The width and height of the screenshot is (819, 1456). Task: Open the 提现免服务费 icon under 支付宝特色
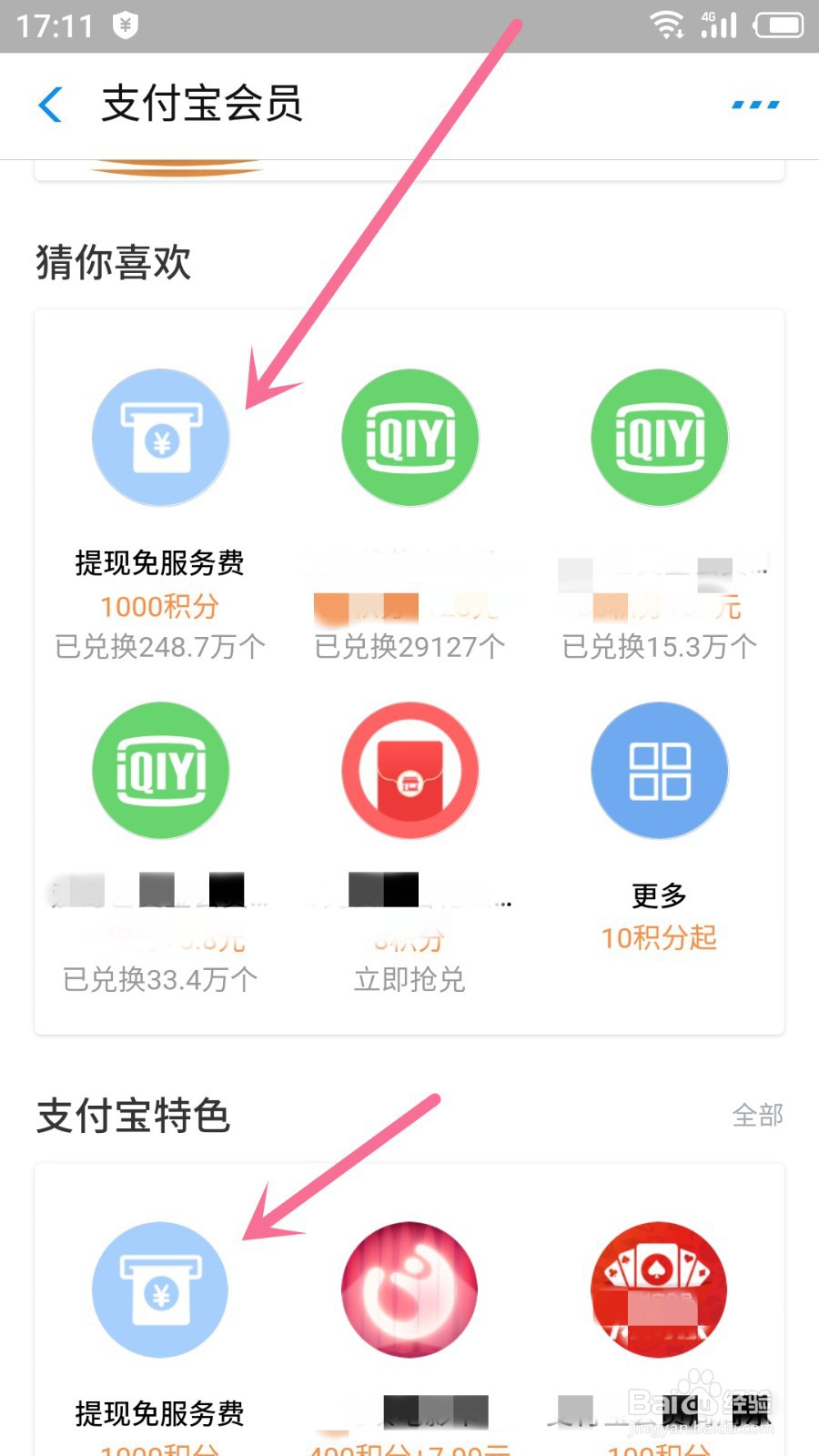(160, 1289)
